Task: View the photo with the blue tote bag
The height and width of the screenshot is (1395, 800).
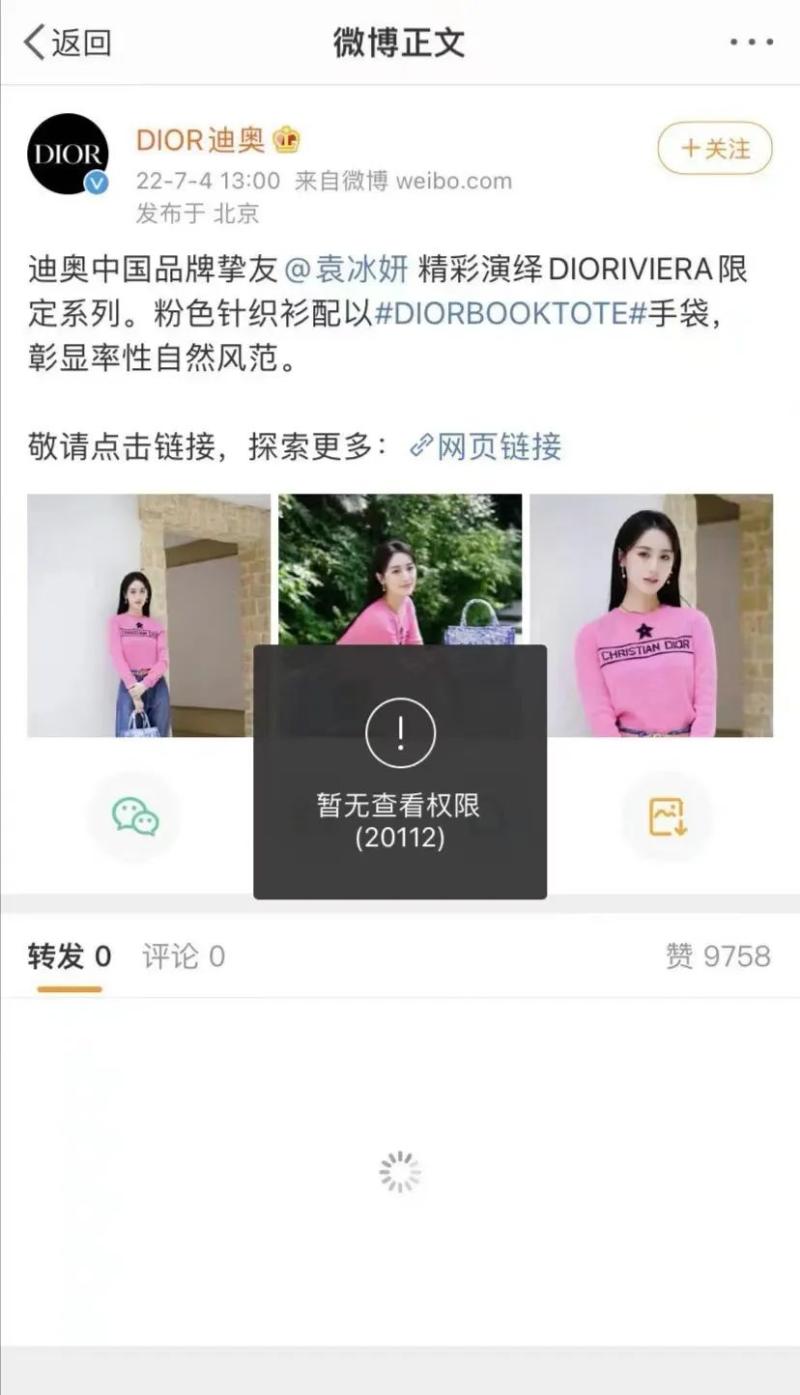Action: tap(400, 570)
